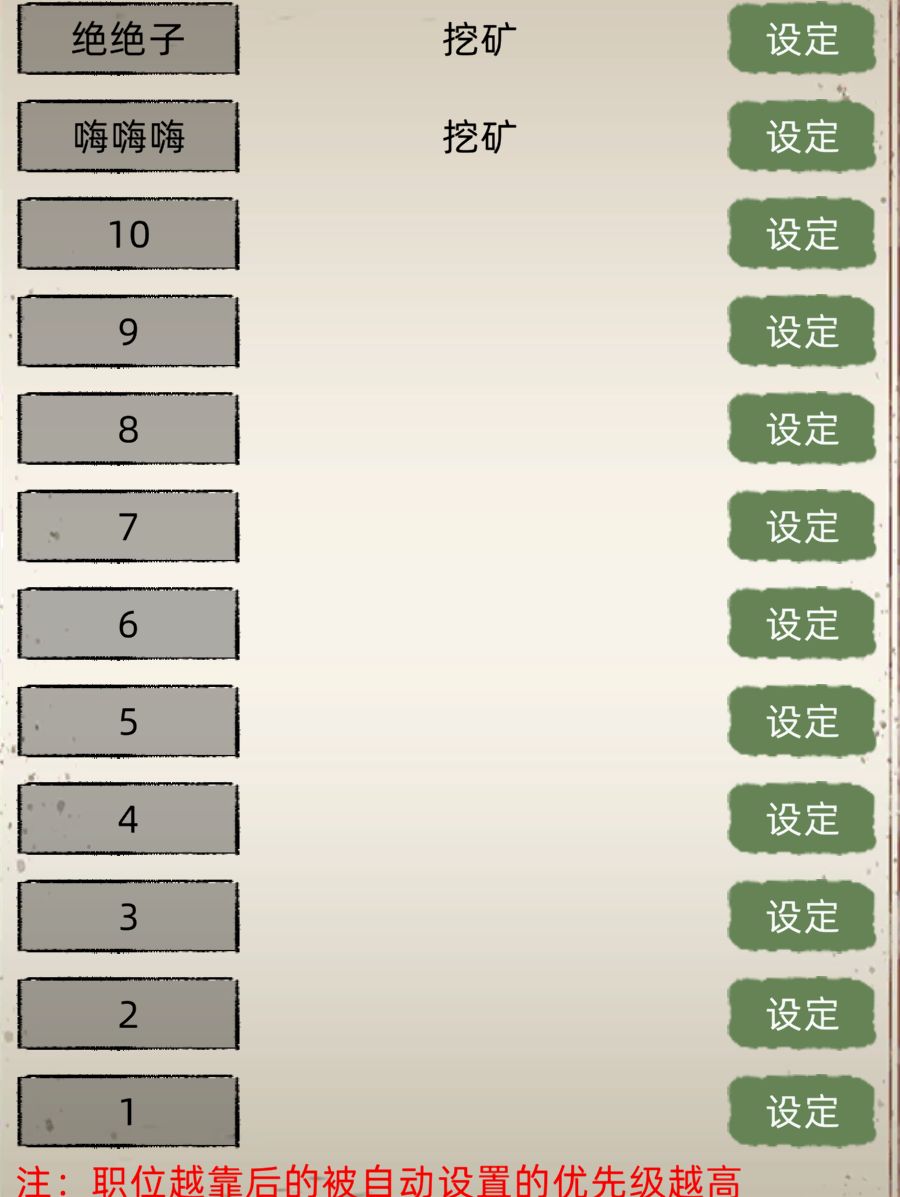Screen dimensions: 900x1197
Task: Select slot number 2
Action: pos(128,1015)
